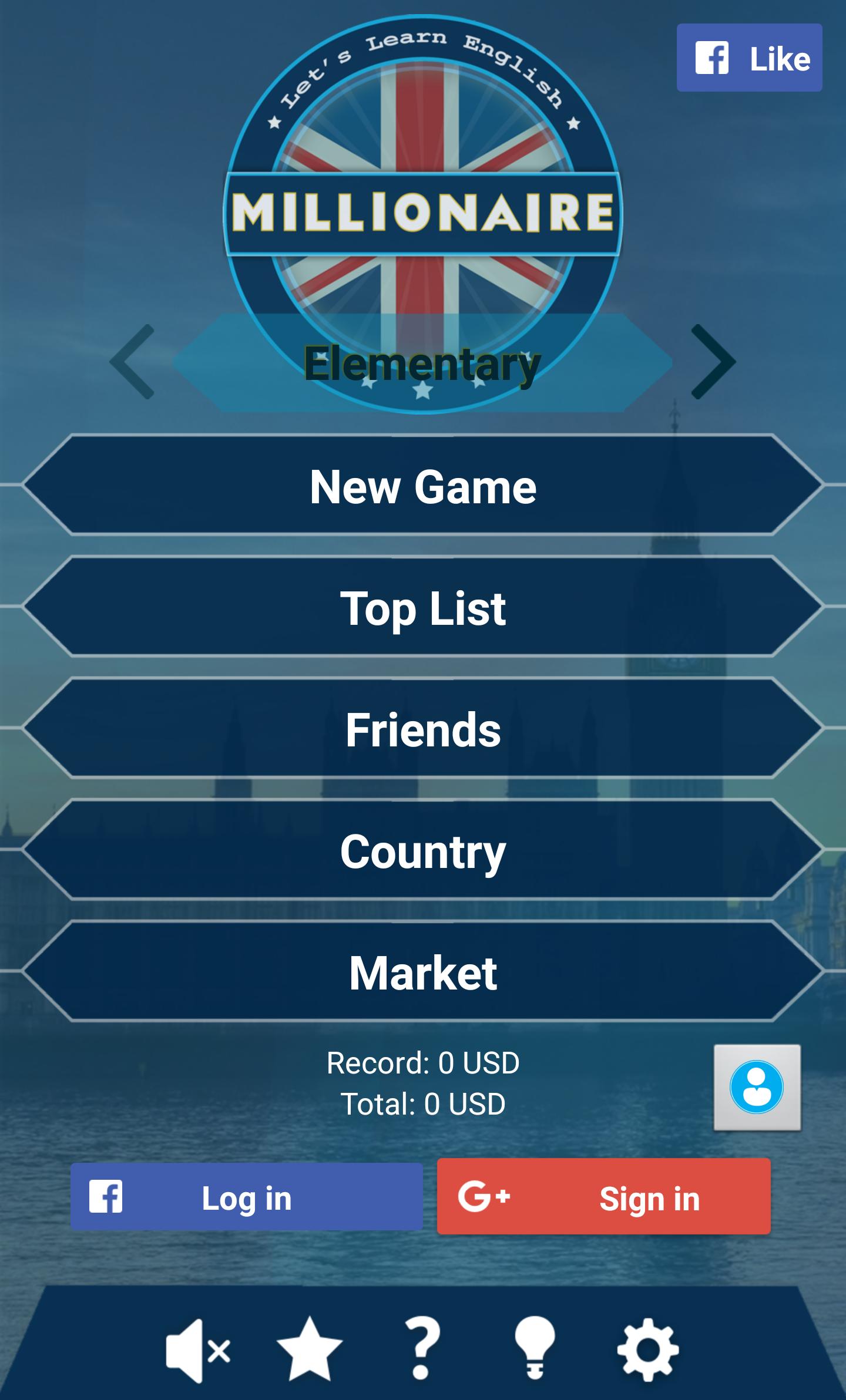
Task: Sign in with Google+
Action: pyautogui.click(x=603, y=1199)
